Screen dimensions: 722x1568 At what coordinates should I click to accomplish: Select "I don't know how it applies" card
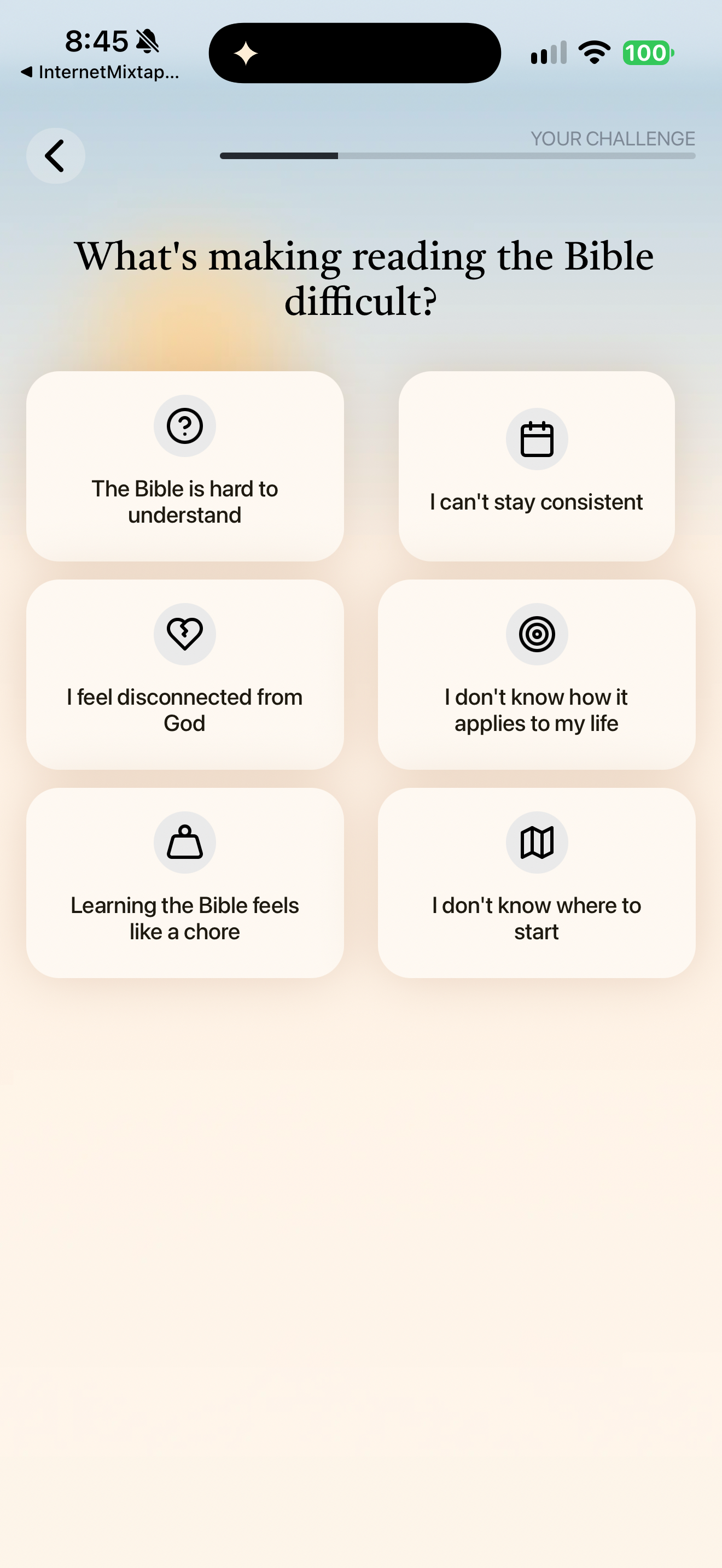point(537,675)
